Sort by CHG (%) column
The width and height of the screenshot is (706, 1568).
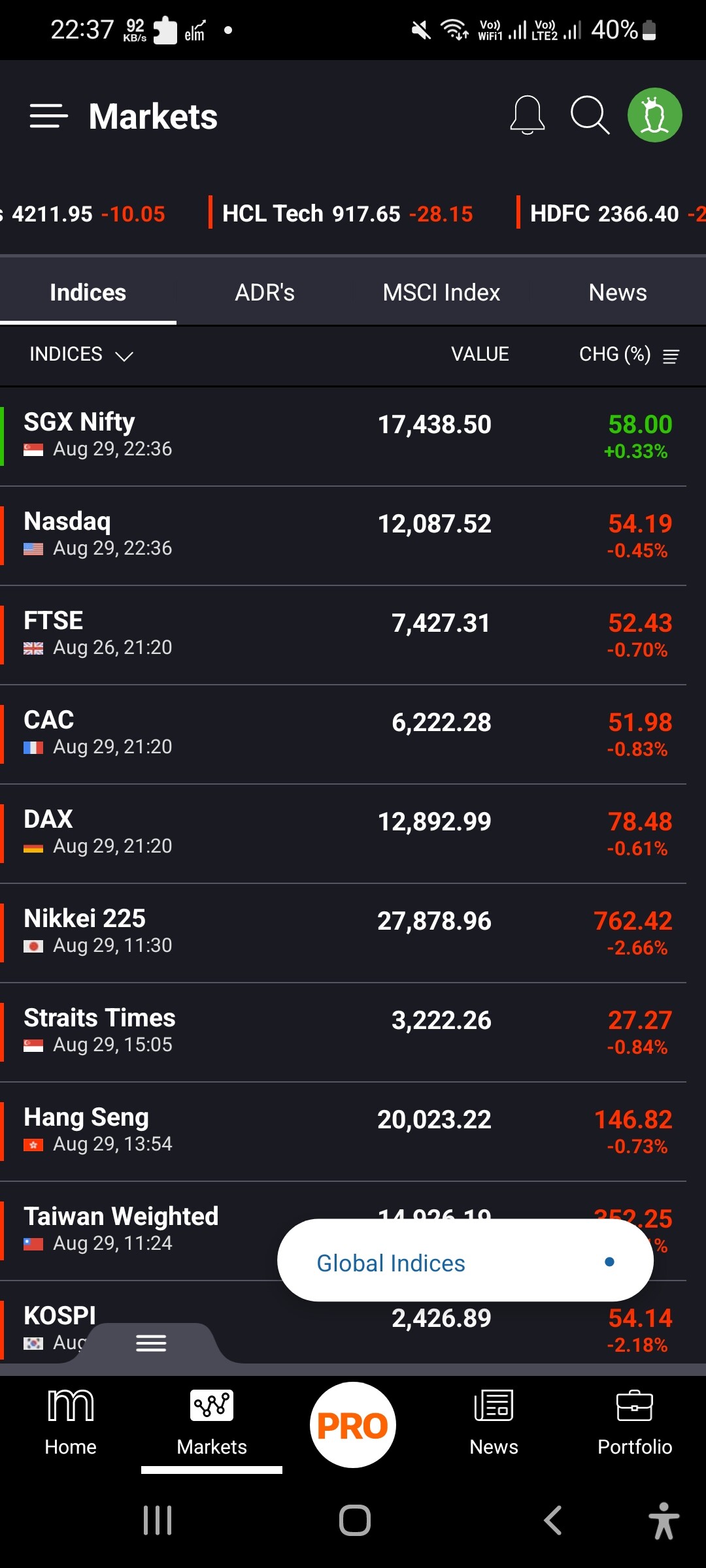click(x=629, y=355)
